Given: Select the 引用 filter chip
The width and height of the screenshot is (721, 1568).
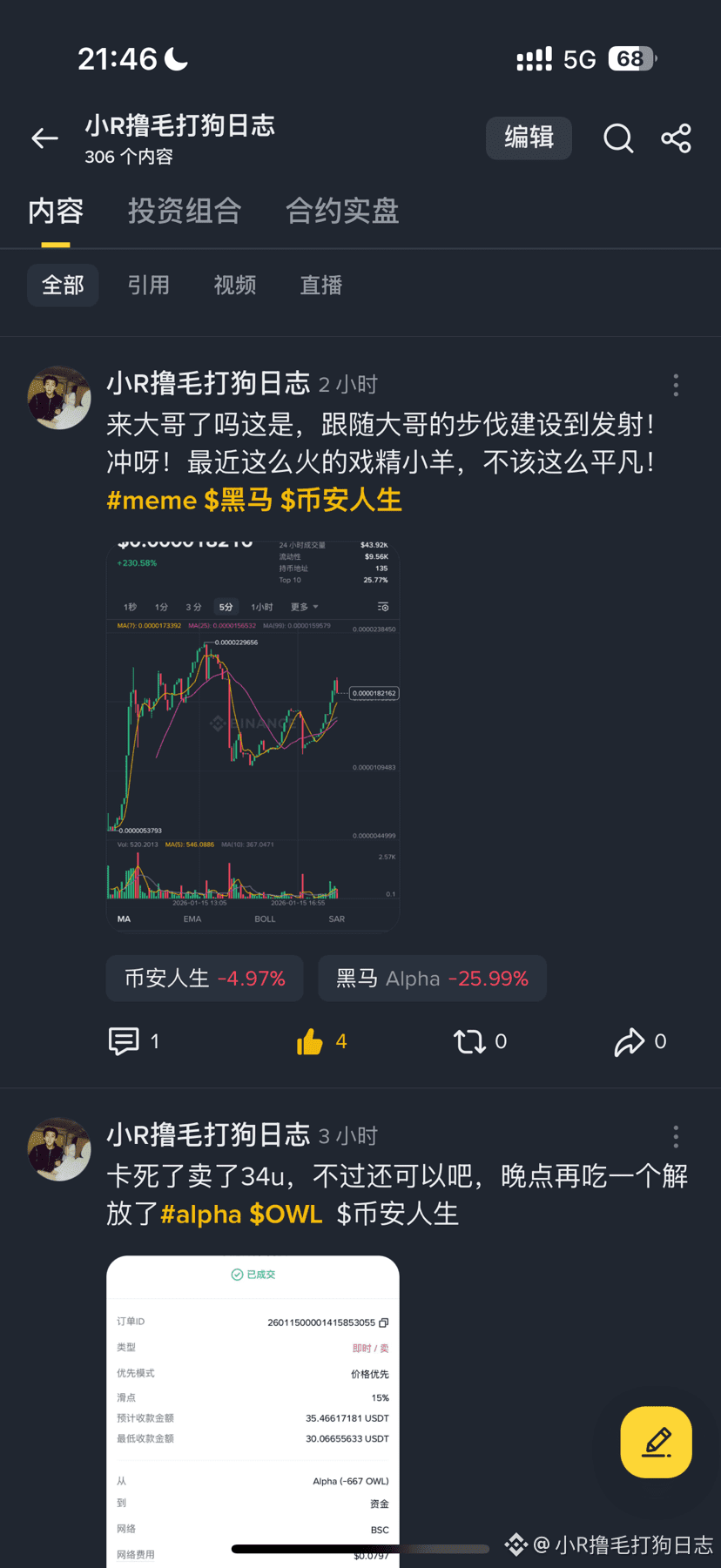Looking at the screenshot, I should pos(149,286).
